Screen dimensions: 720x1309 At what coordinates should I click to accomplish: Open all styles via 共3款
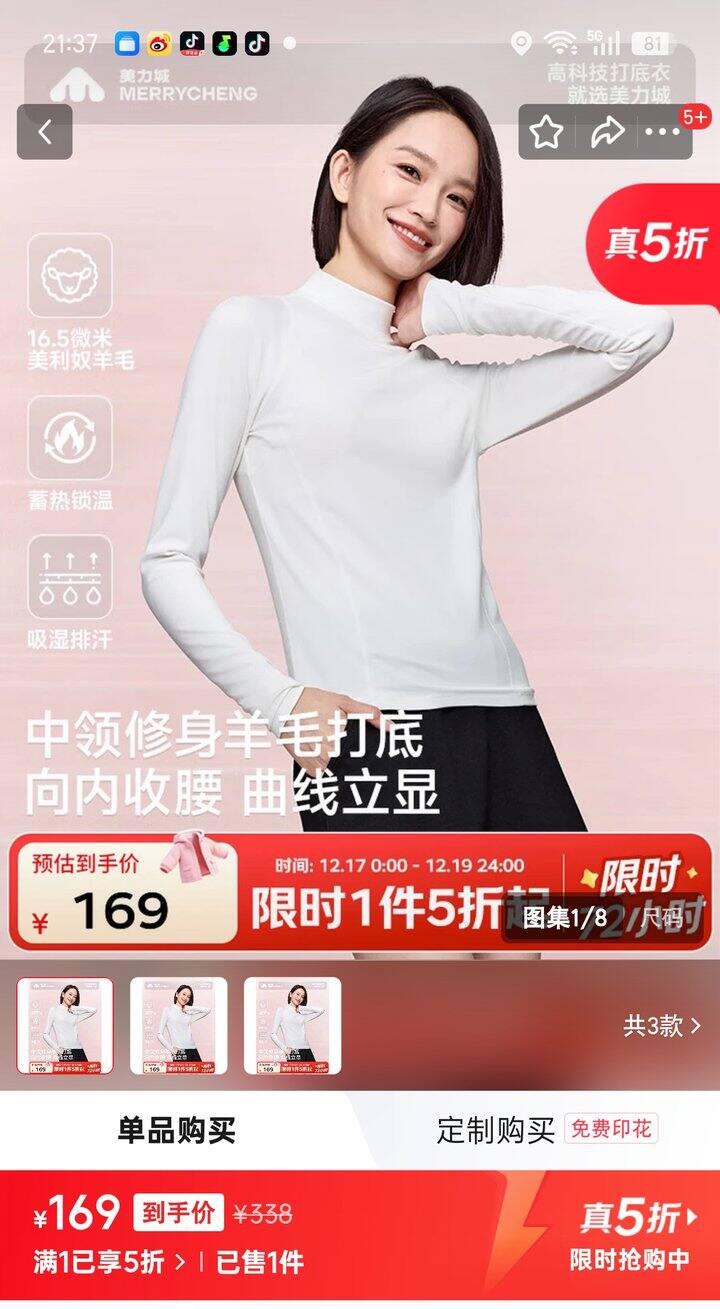[x=662, y=1026]
